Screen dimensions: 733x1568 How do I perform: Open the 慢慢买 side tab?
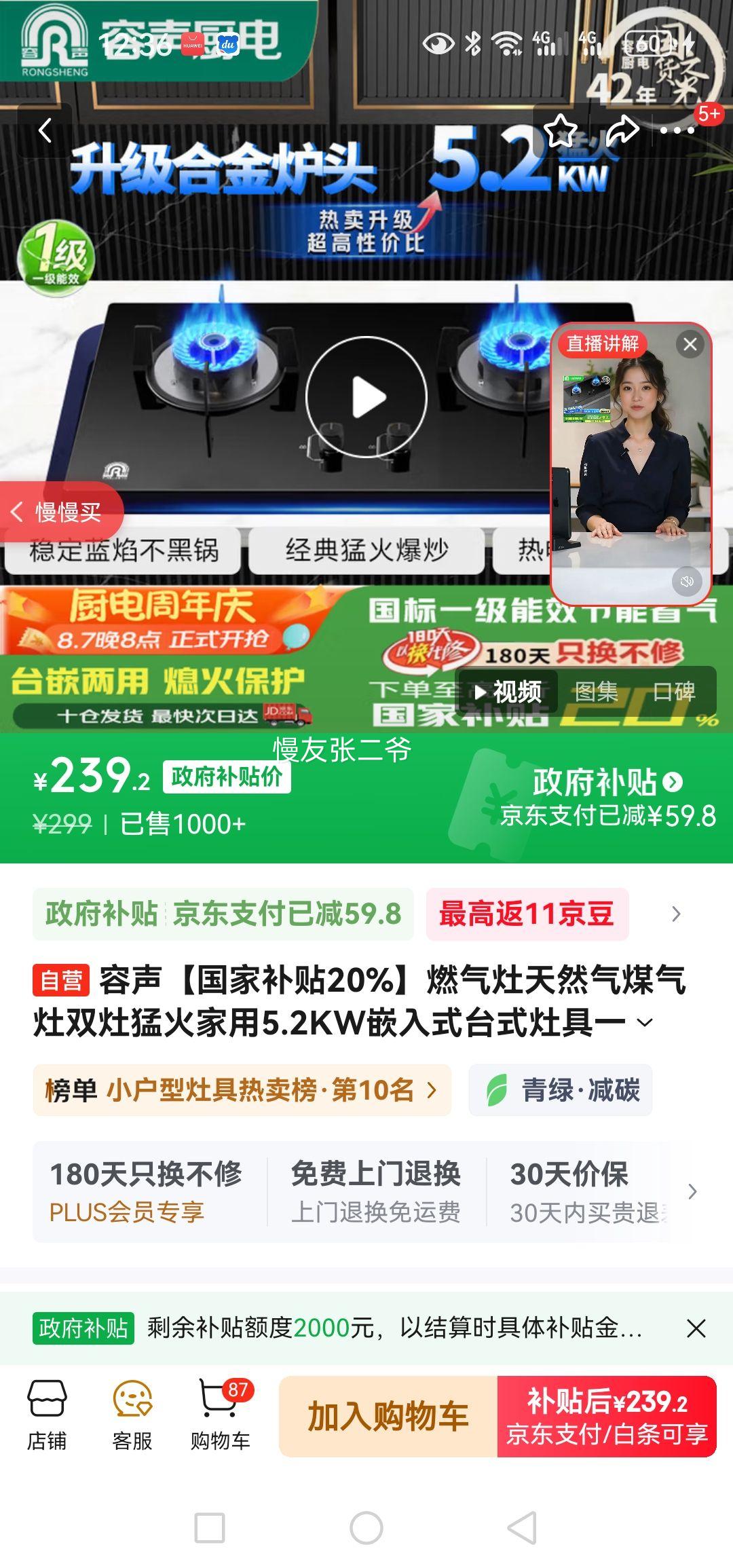(61, 512)
